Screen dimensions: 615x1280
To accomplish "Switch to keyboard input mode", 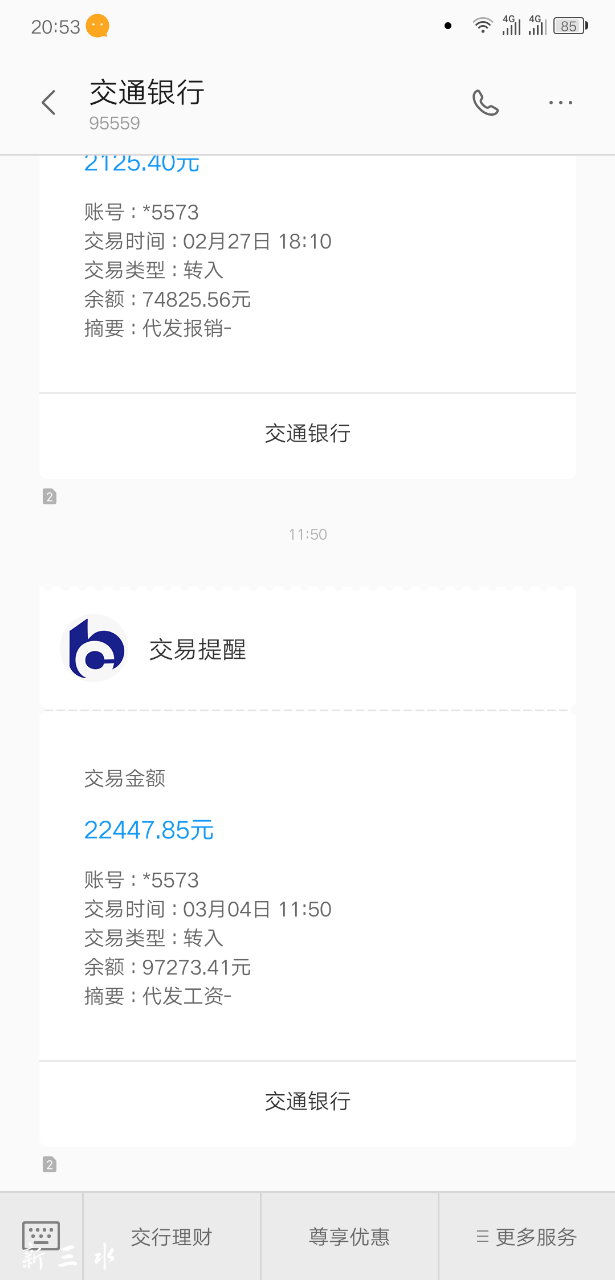I will pos(41,1236).
